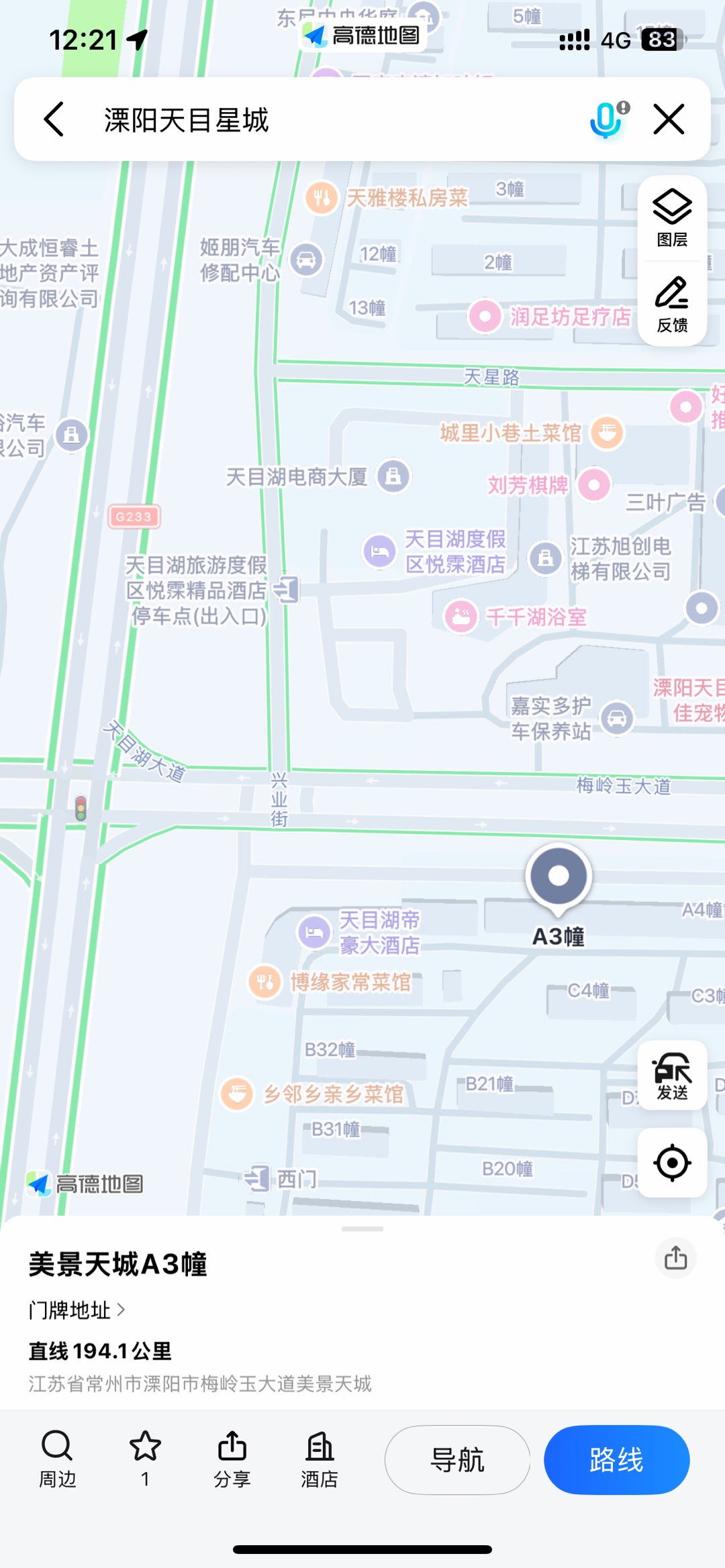Start 导航 navigation
Image resolution: width=725 pixels, height=1568 pixels.
(457, 1459)
